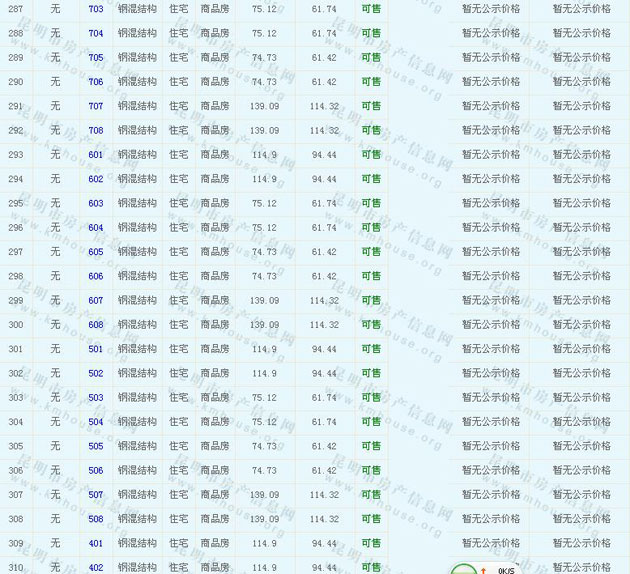The height and width of the screenshot is (574, 630).
Task: Select room number 705
Action: pos(96,58)
